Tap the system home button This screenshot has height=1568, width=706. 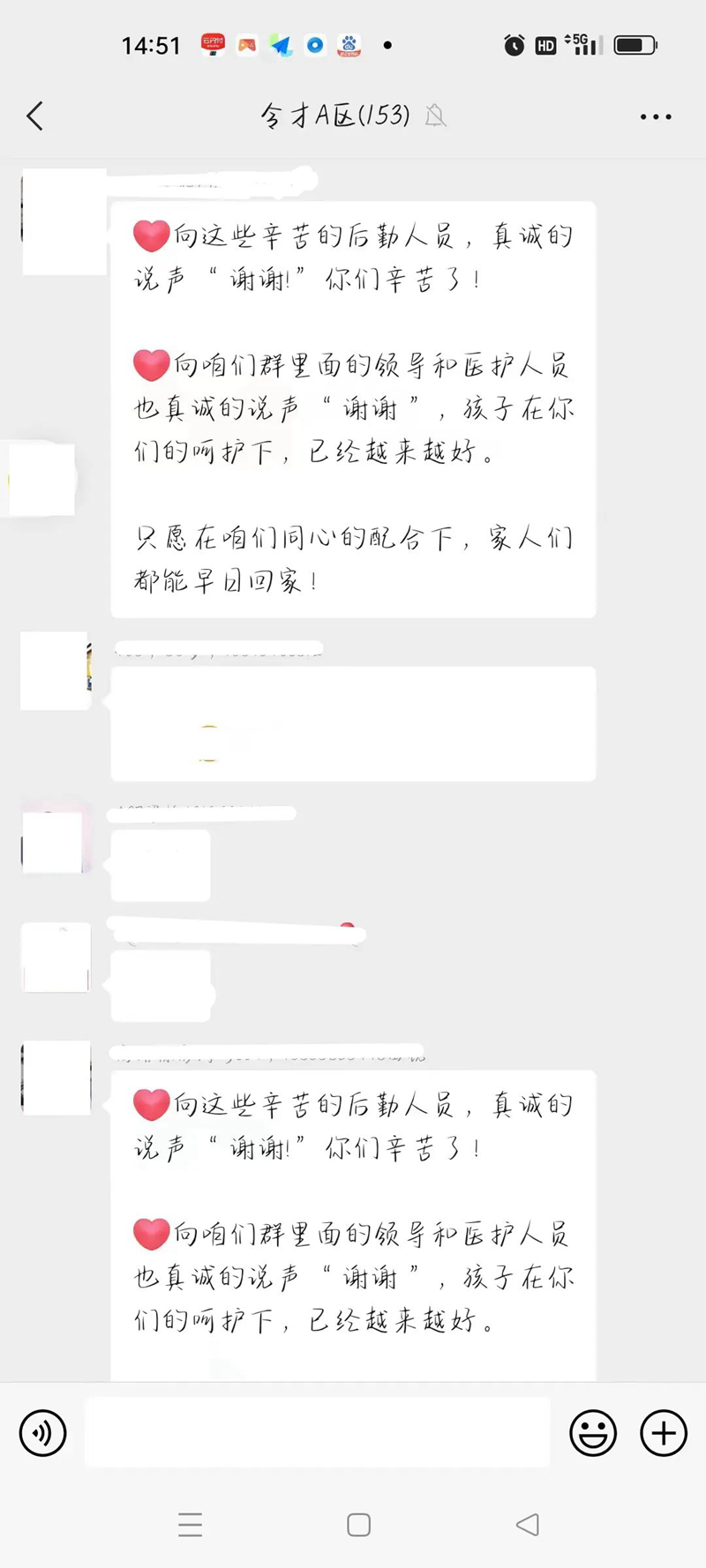pyautogui.click(x=358, y=1525)
